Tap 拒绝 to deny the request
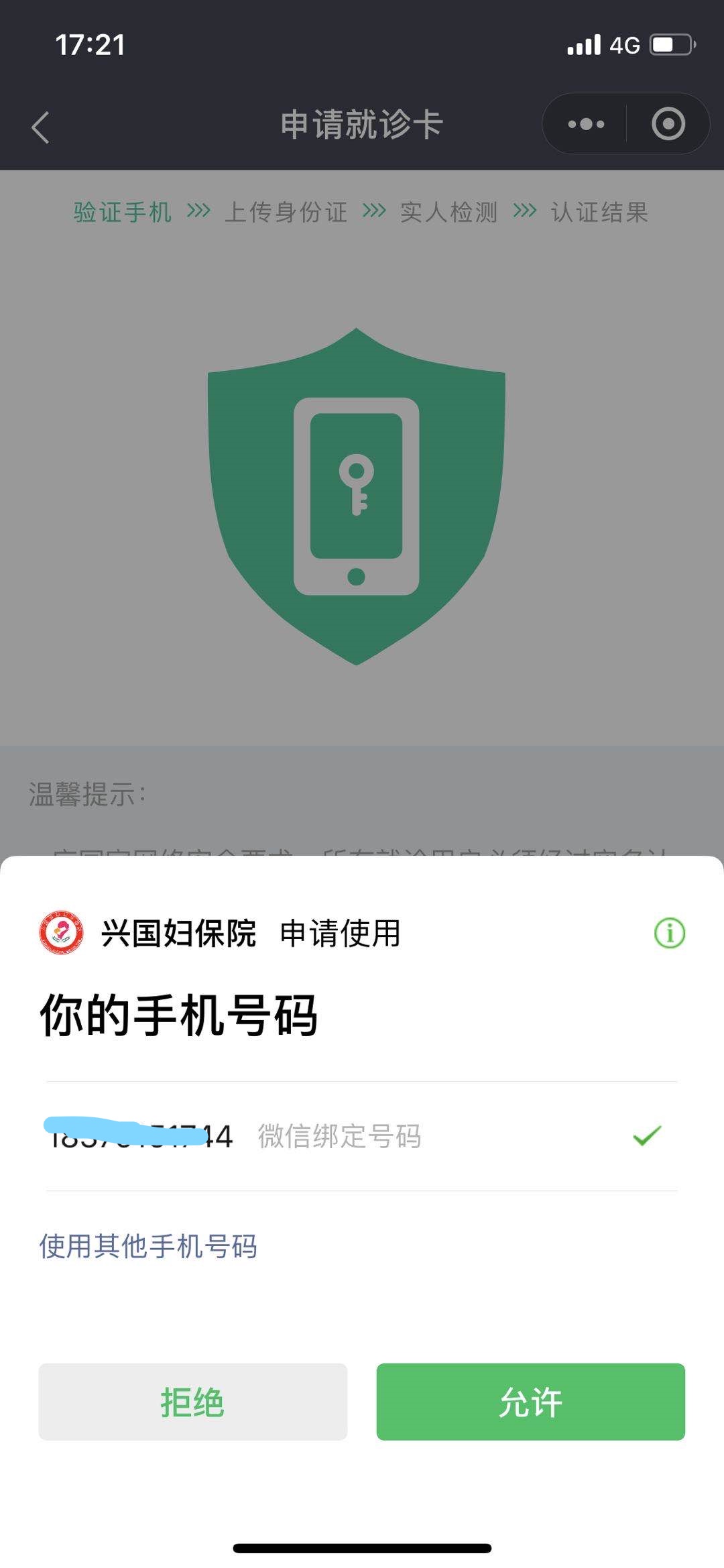724x1568 pixels. [192, 1402]
